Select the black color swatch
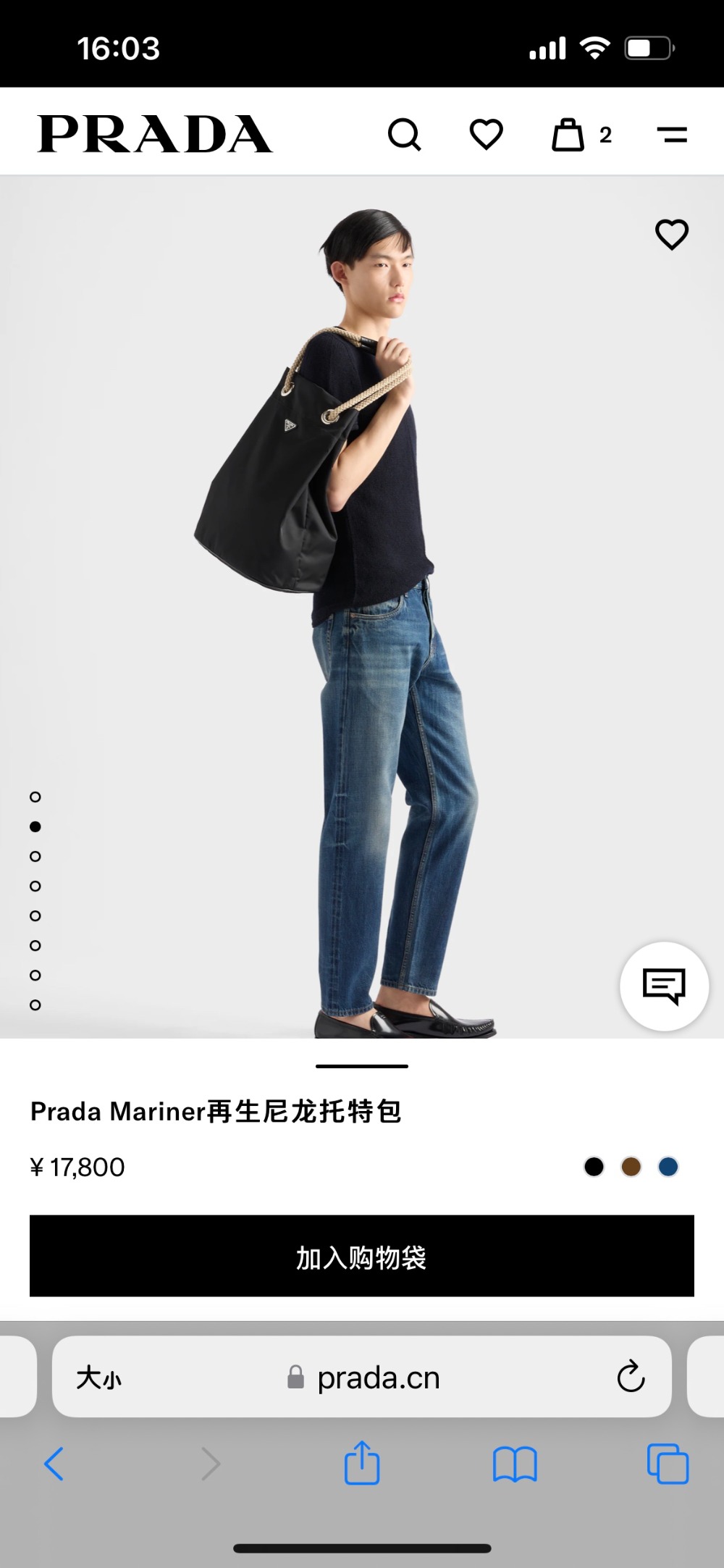The image size is (724, 1568). 594,1167
